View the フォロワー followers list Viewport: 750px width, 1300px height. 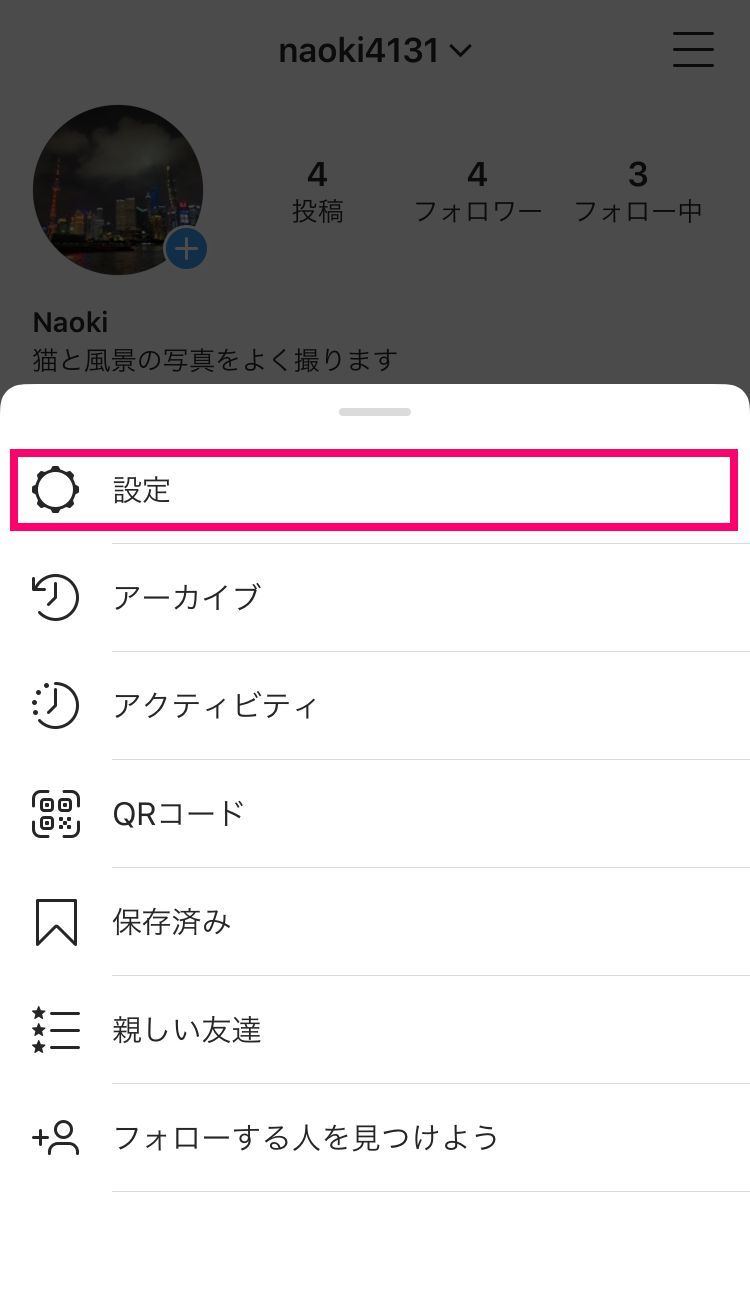tap(478, 190)
